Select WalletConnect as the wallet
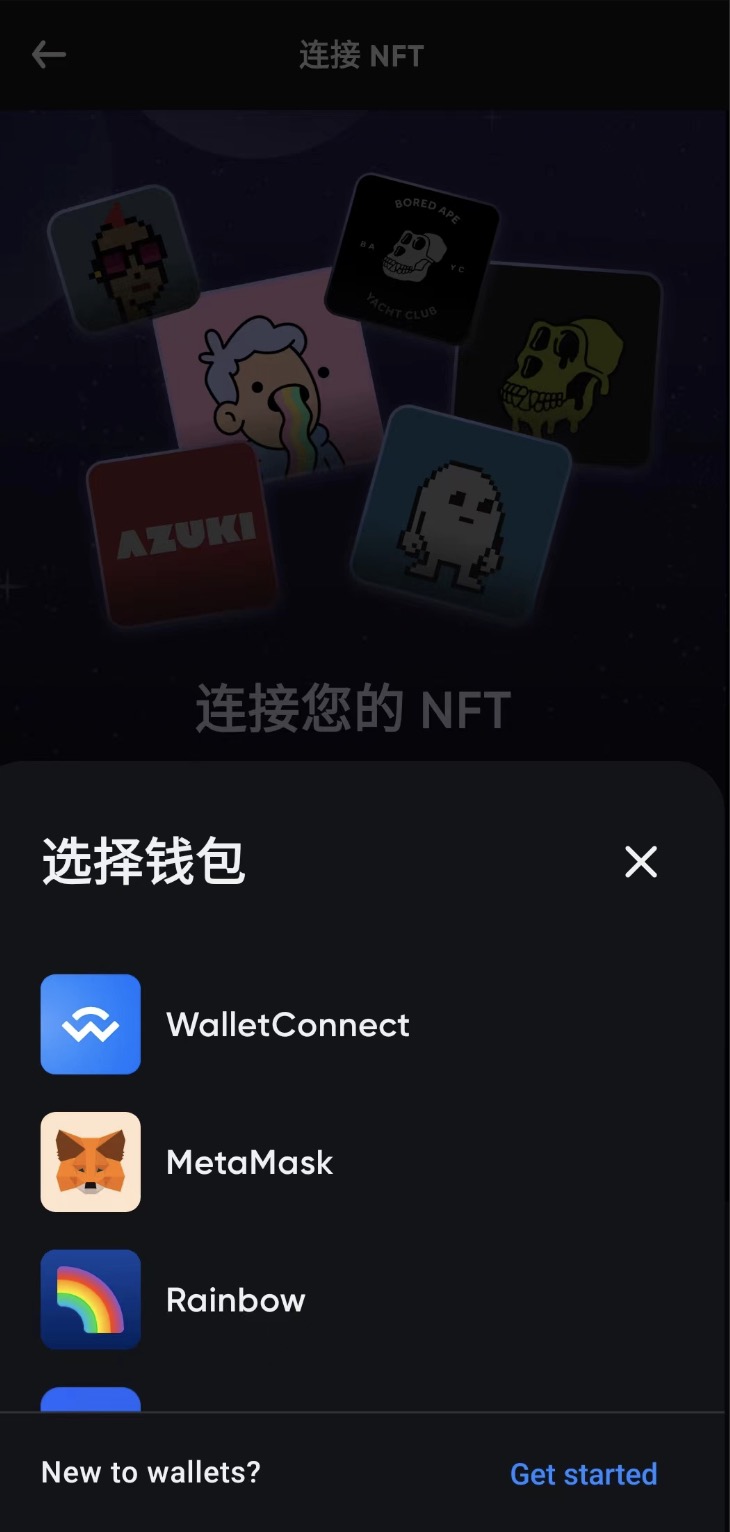The width and height of the screenshot is (730, 1532). [x=287, y=1024]
